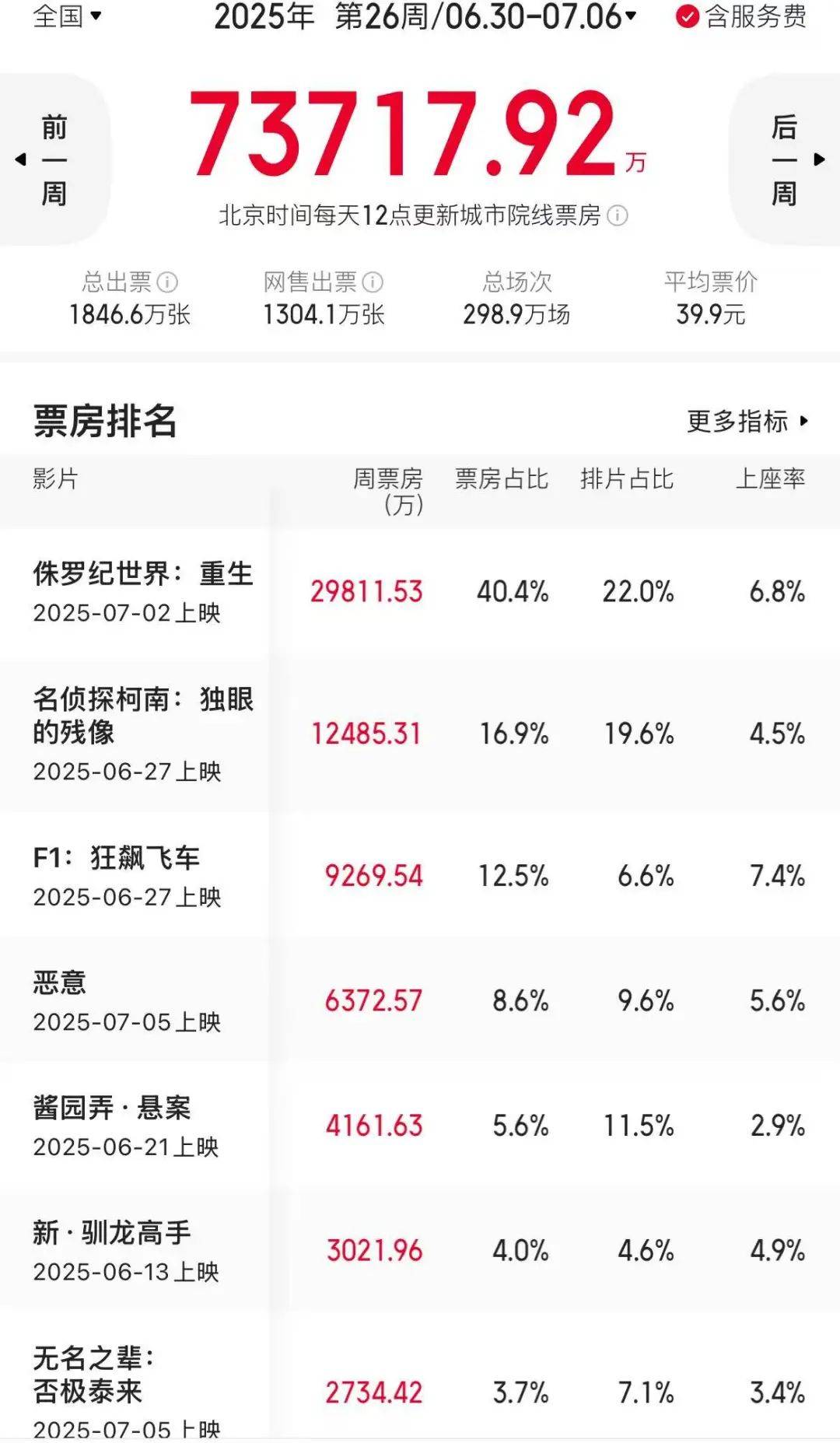
Task: Open the 酱园弄·悬案 entry
Action: point(420,1126)
